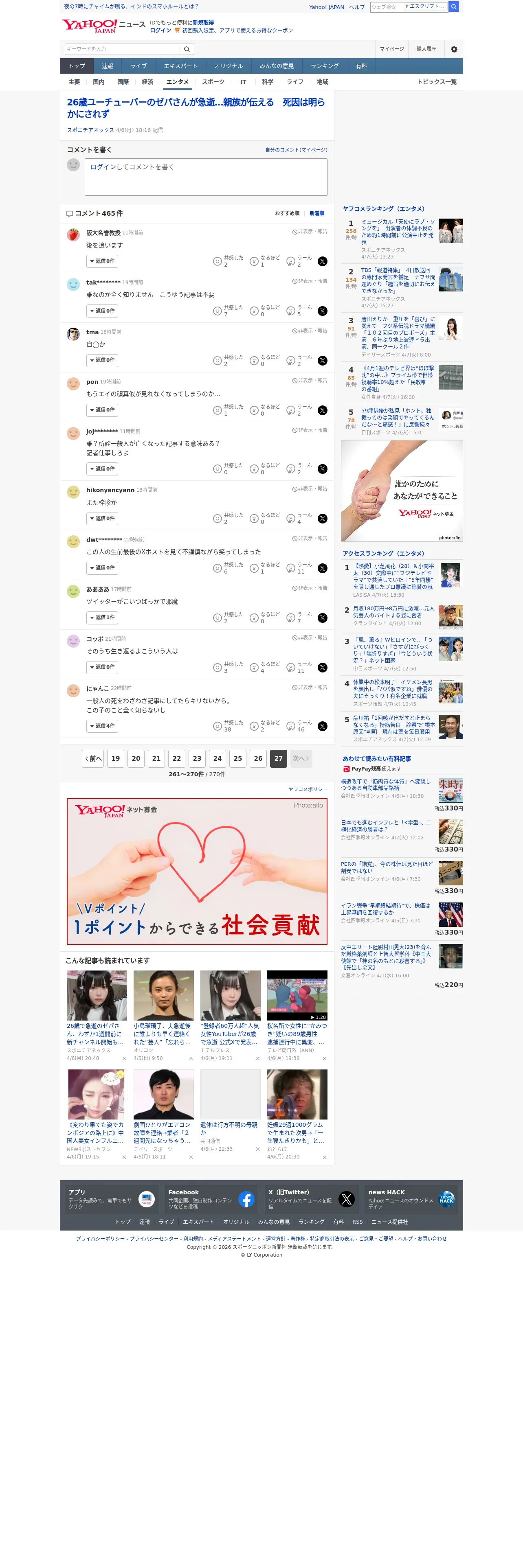
Task: Sort comments by 新着順
Action: [x=316, y=214]
